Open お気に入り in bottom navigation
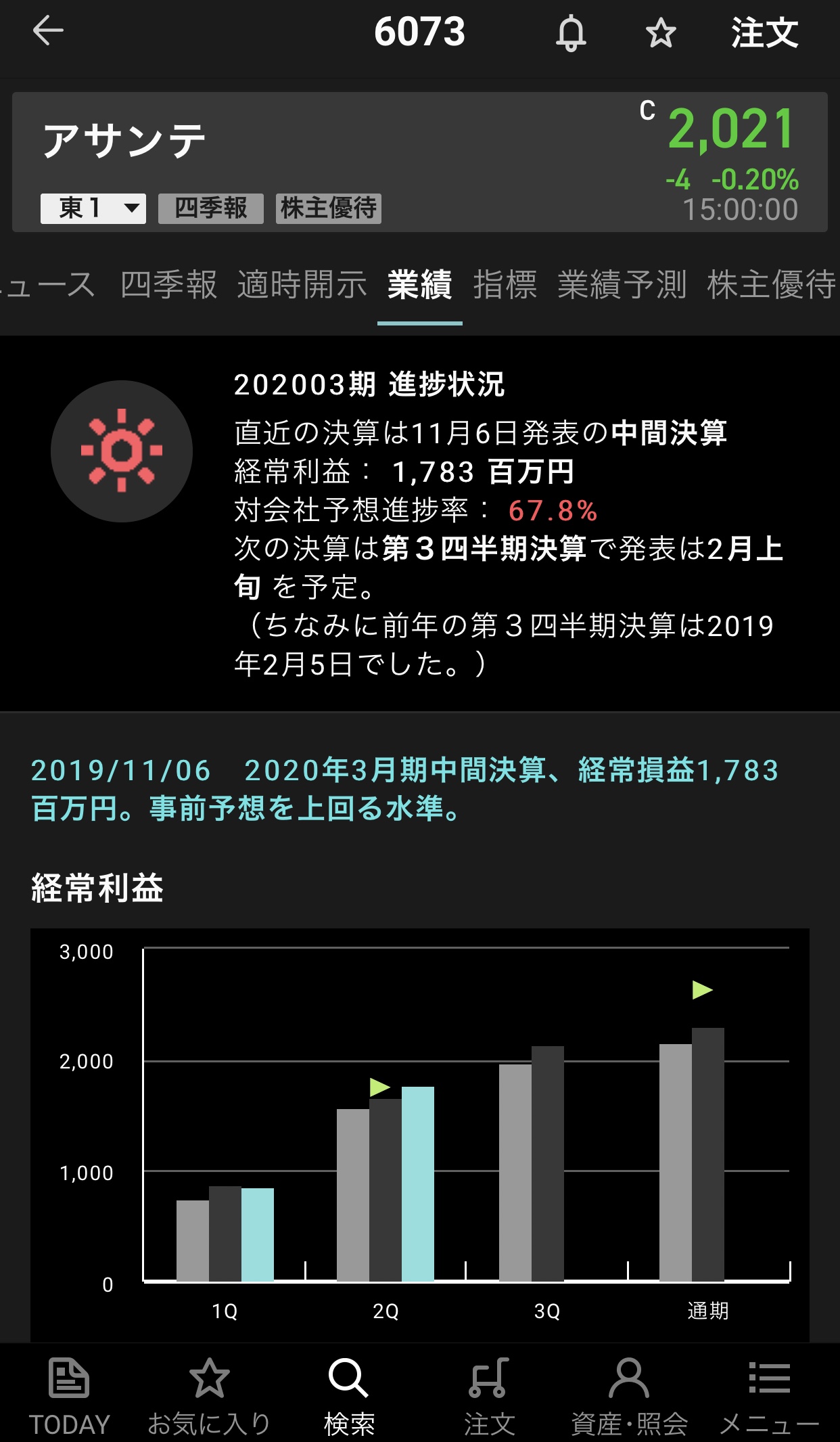Image resolution: width=840 pixels, height=1442 pixels. tap(209, 1395)
